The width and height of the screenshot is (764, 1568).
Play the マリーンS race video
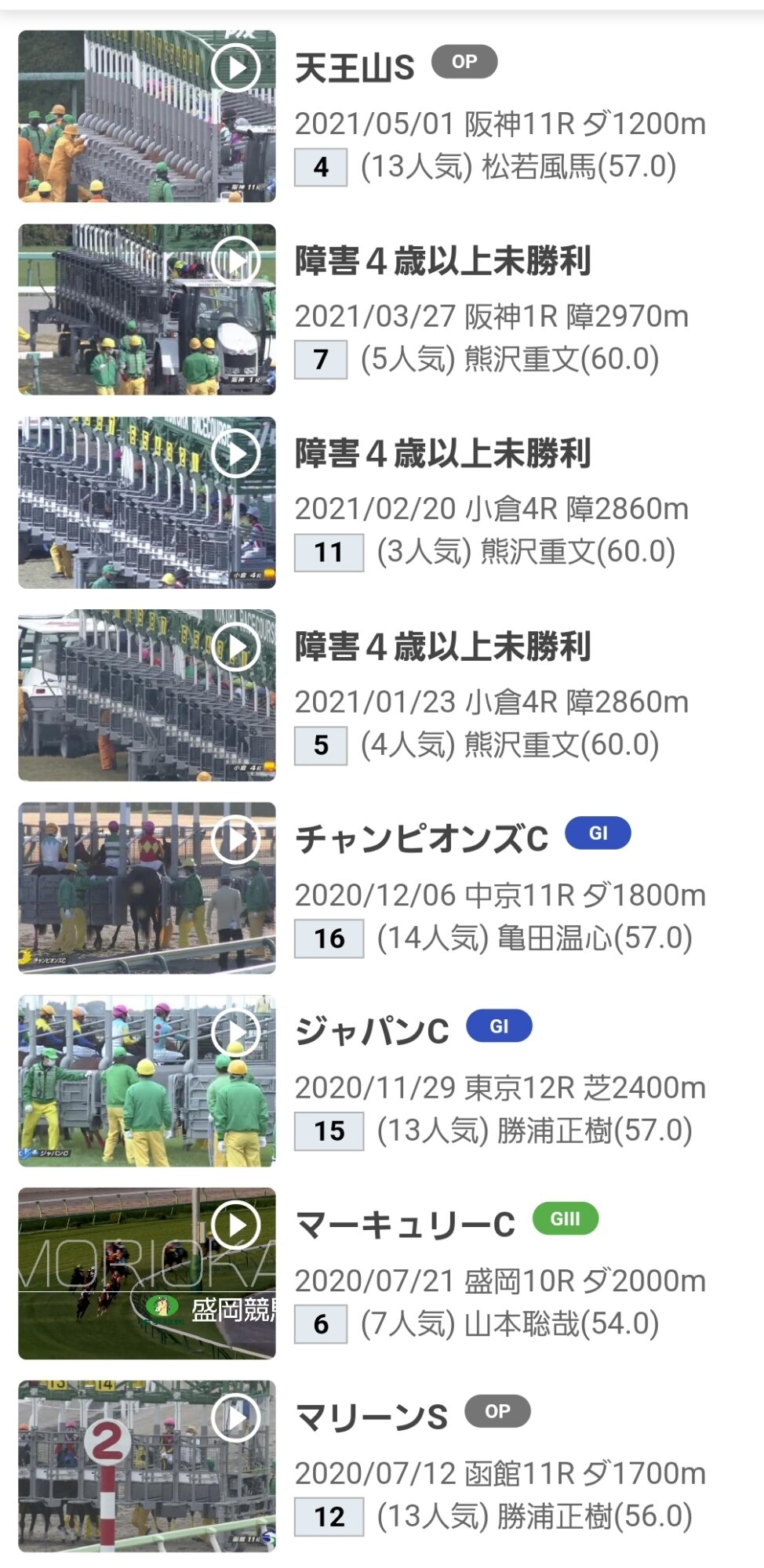(147, 1466)
